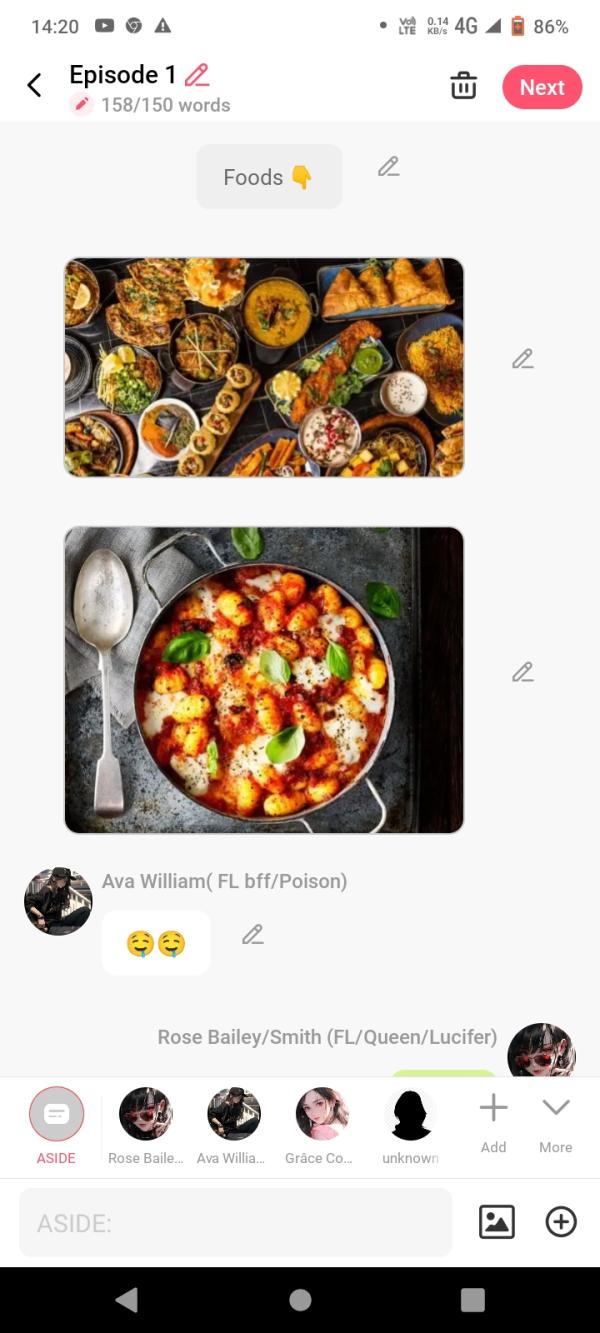Return to the Android home screen
Viewport: 600px width, 1333px height.
point(300,1299)
